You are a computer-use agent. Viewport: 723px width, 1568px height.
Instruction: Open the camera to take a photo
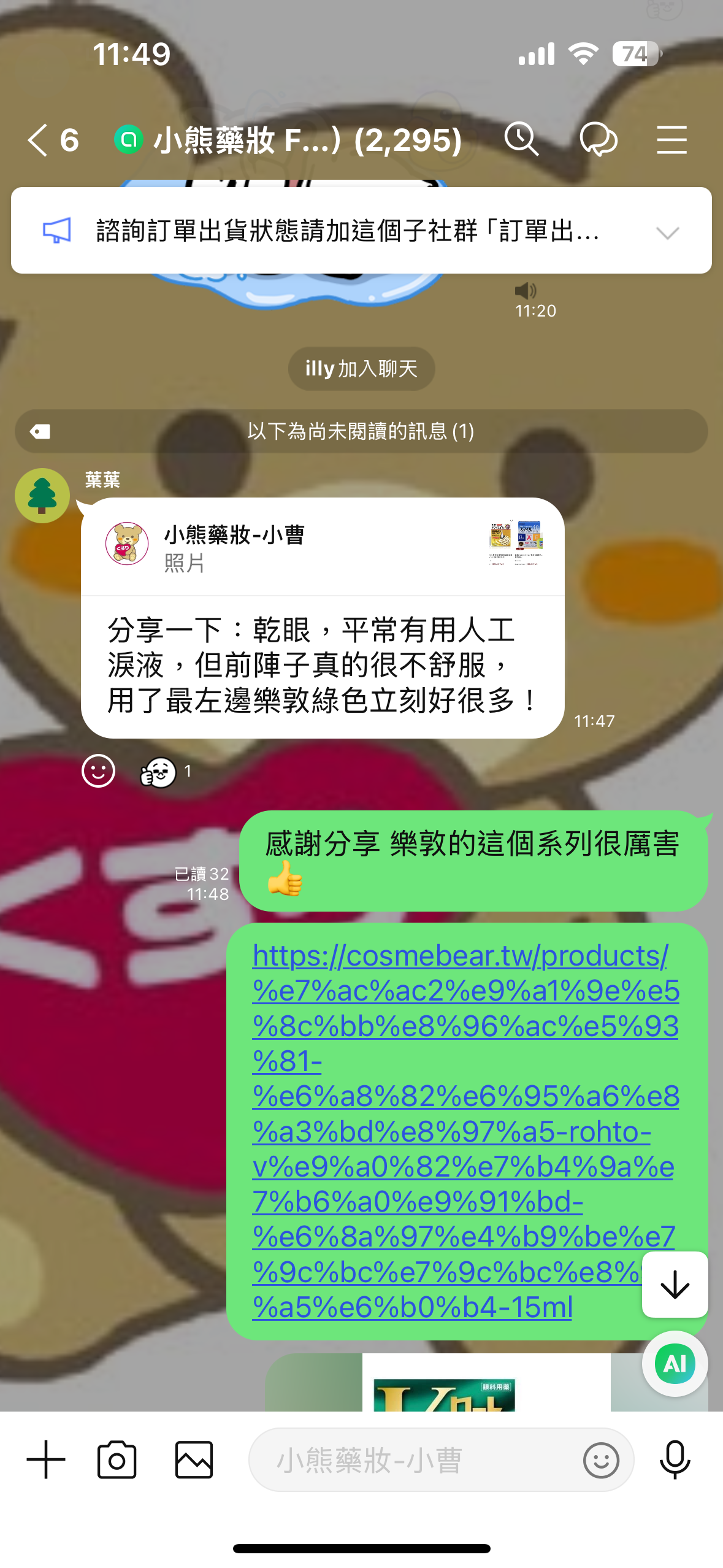click(x=117, y=1459)
